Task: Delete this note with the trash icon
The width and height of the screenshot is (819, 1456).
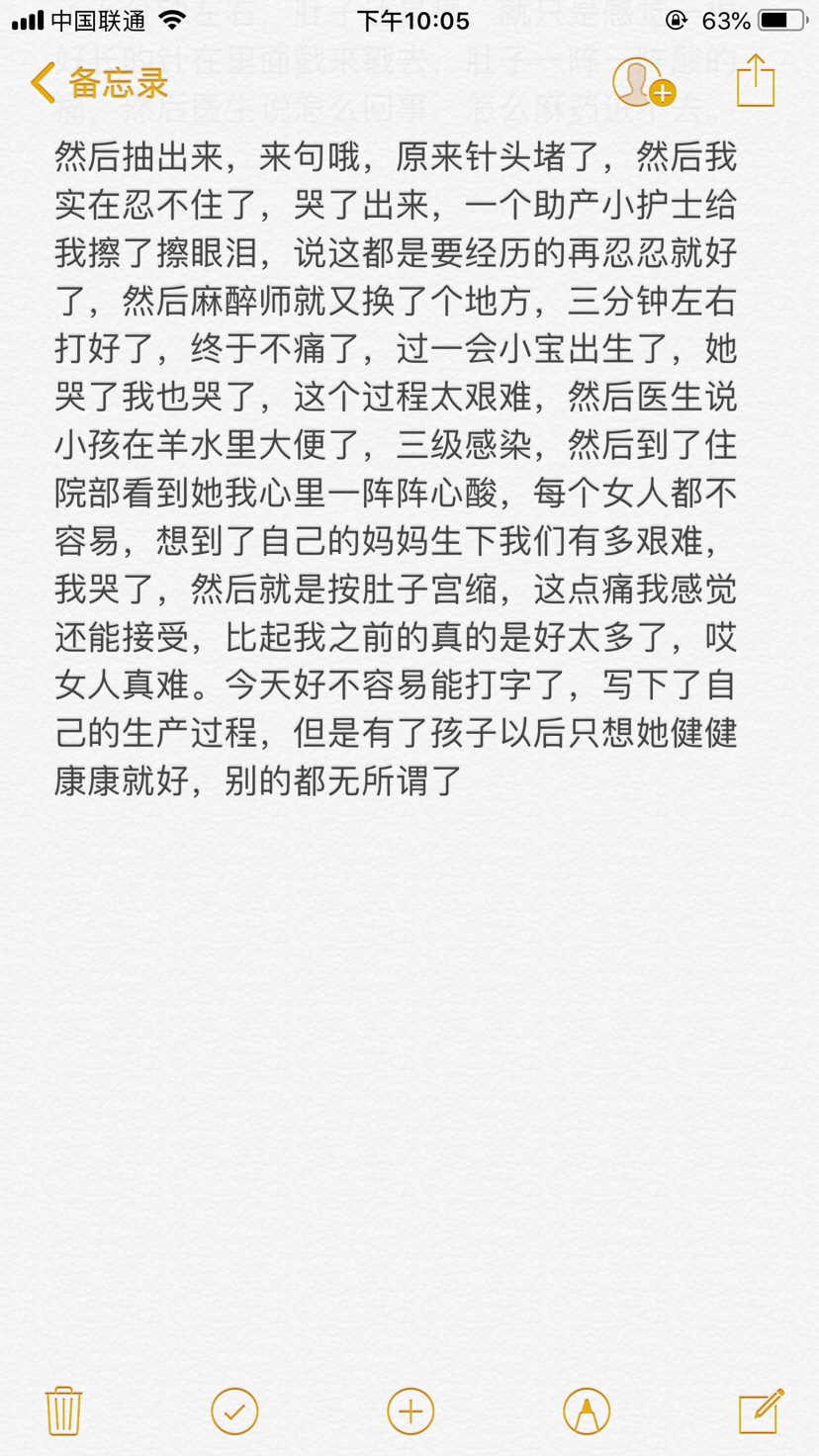Action: pyautogui.click(x=63, y=1410)
